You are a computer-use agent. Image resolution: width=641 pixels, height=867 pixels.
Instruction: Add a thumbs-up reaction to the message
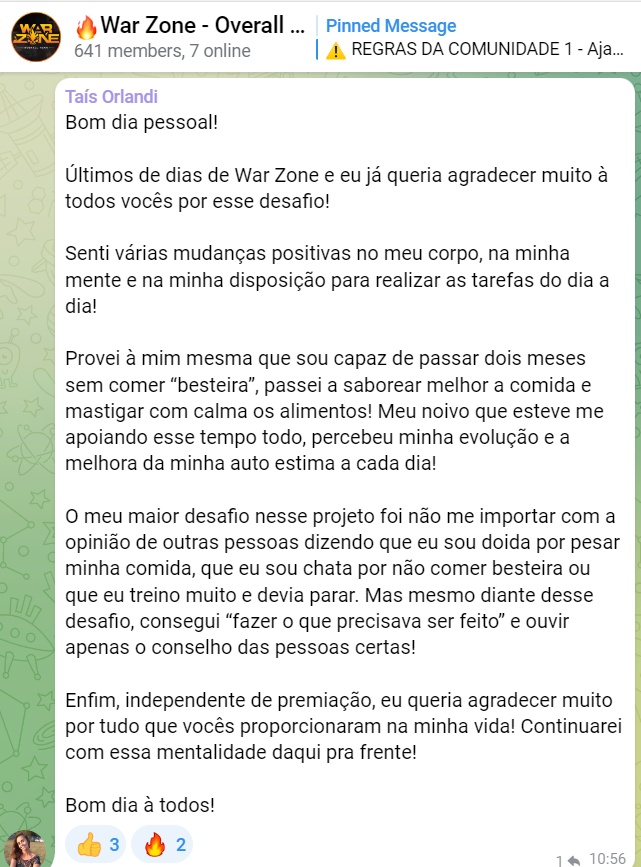click(x=95, y=845)
